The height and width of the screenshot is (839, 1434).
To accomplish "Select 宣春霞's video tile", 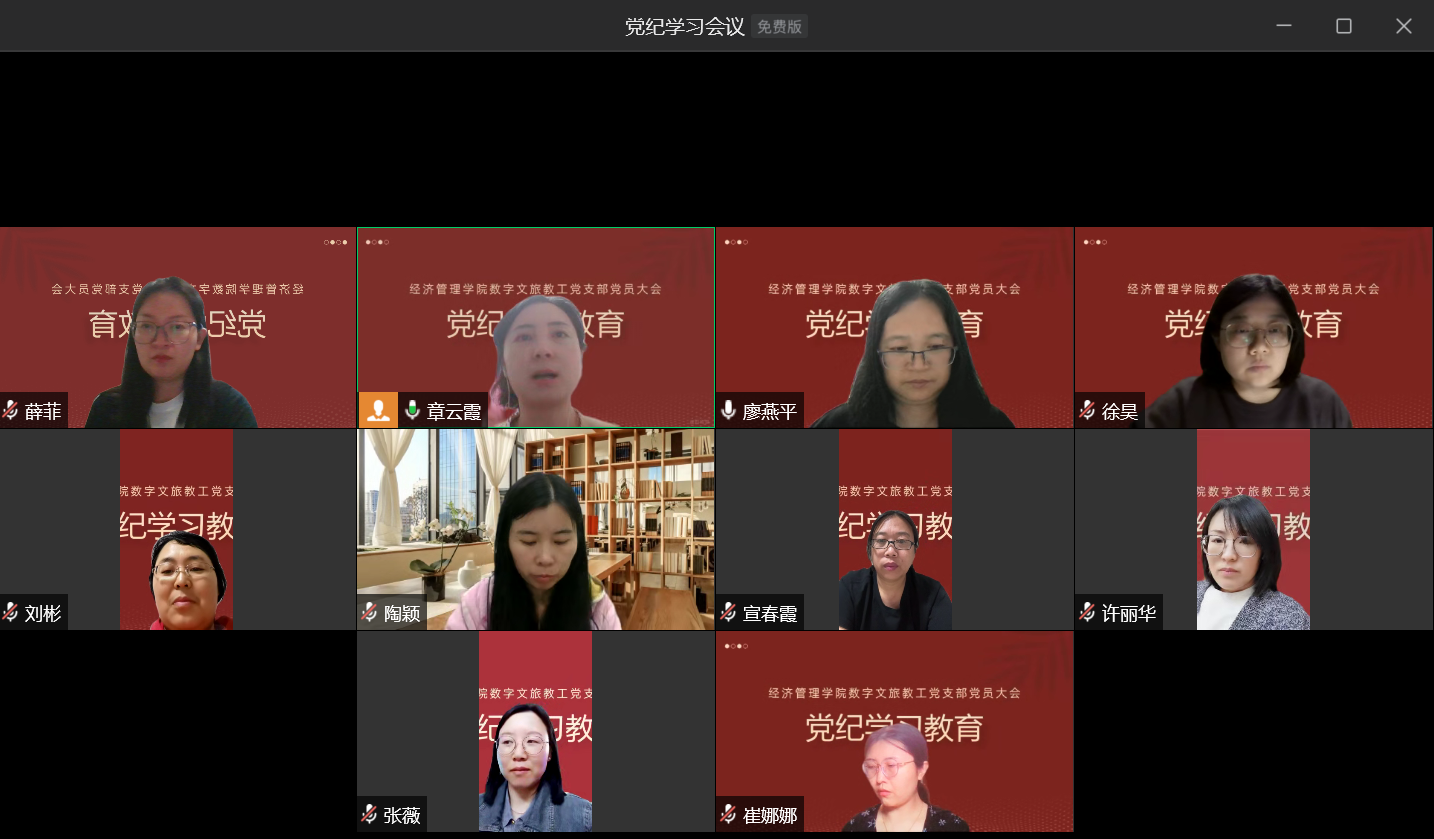I will tap(894, 530).
